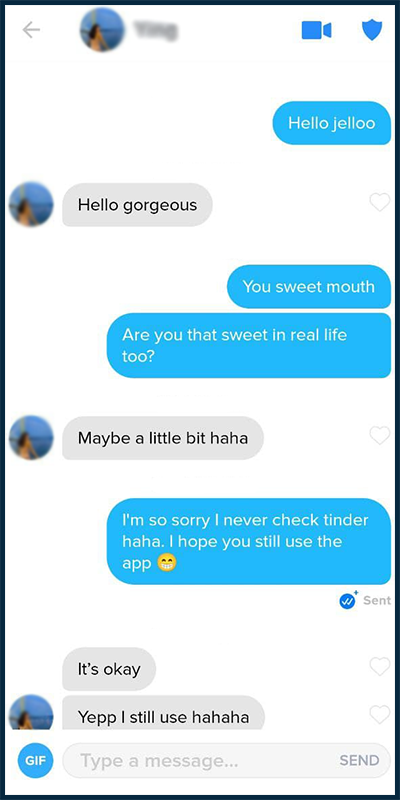Tap the SEND button
This screenshot has height=800, width=400.
359,760
